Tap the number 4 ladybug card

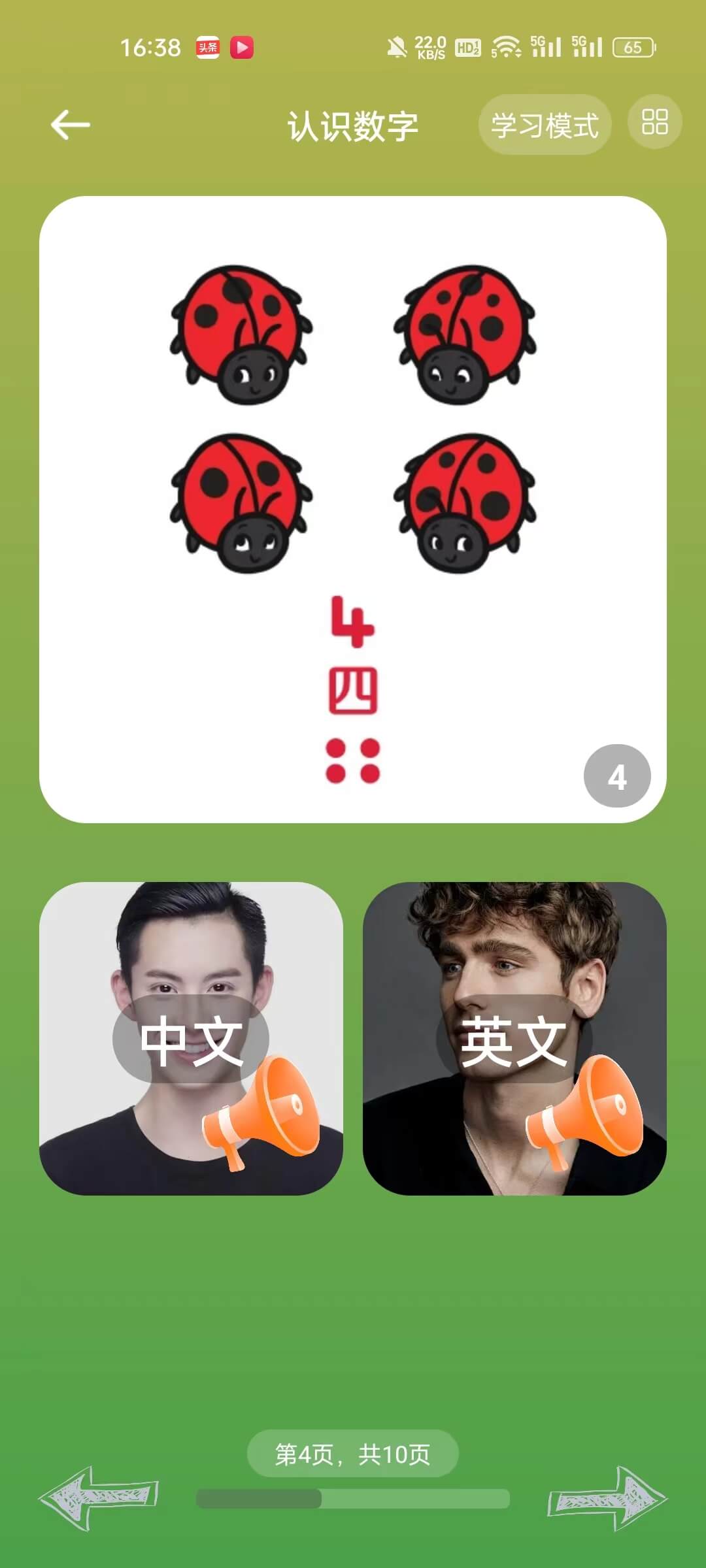(x=353, y=509)
